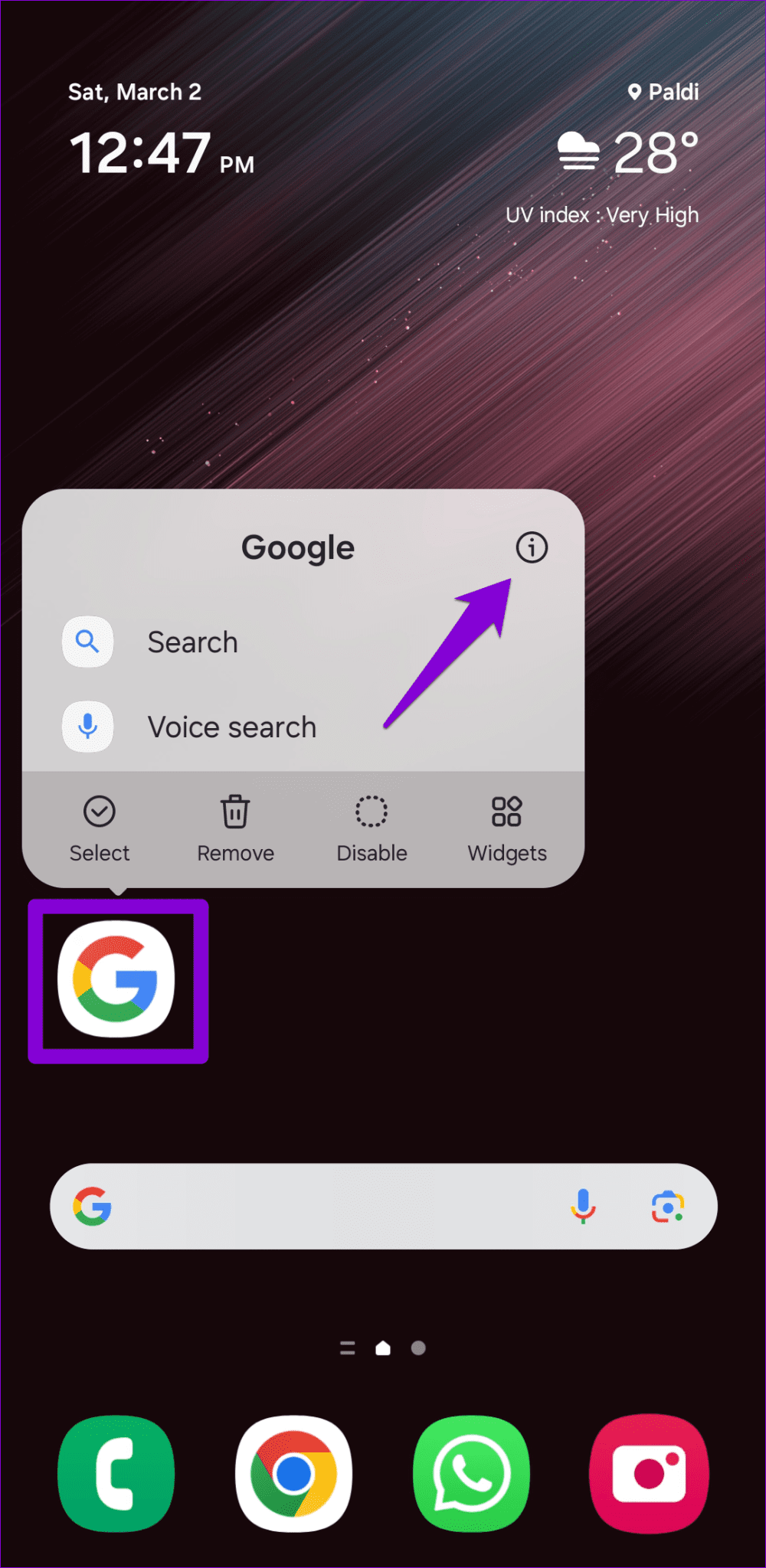Tap the Paldi location label
Image resolution: width=766 pixels, height=1568 pixels.
663,92
